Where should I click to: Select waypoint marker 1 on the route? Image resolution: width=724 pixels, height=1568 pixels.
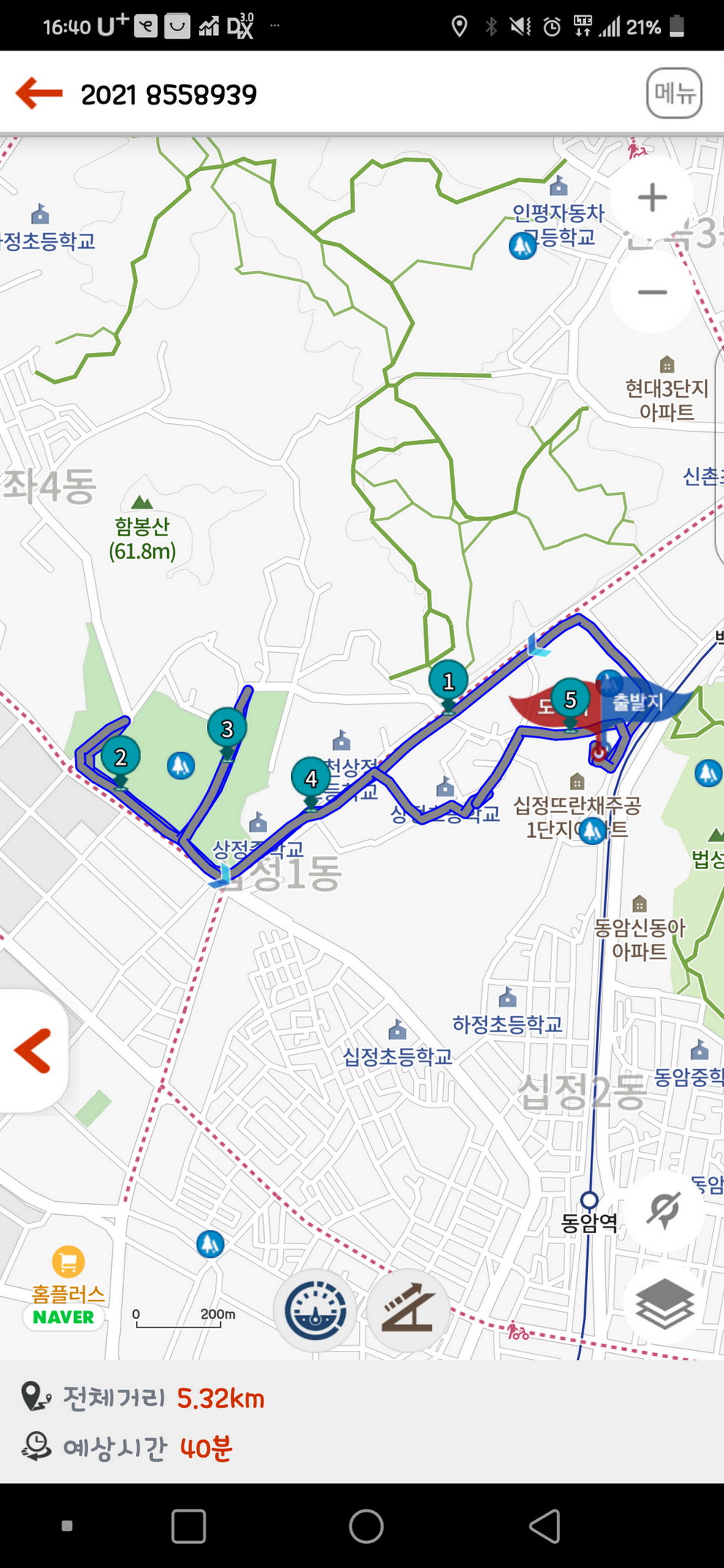(x=448, y=682)
